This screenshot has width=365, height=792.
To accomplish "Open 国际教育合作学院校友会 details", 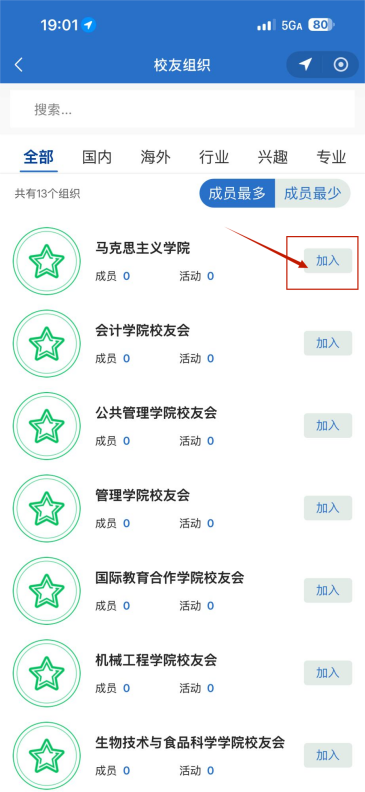I will pos(182,590).
